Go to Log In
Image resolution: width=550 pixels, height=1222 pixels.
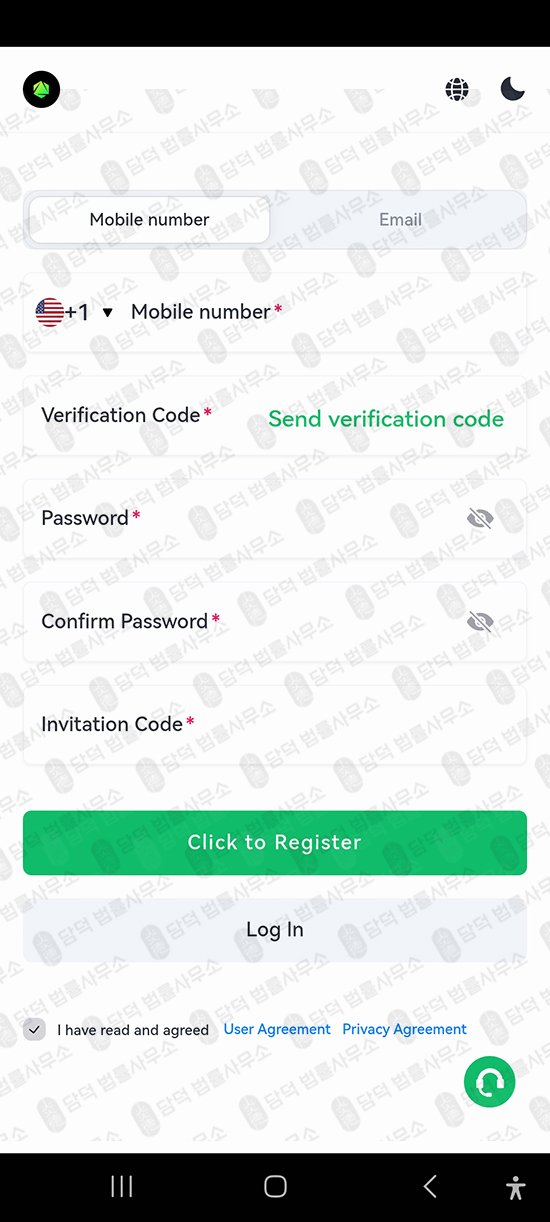275,930
